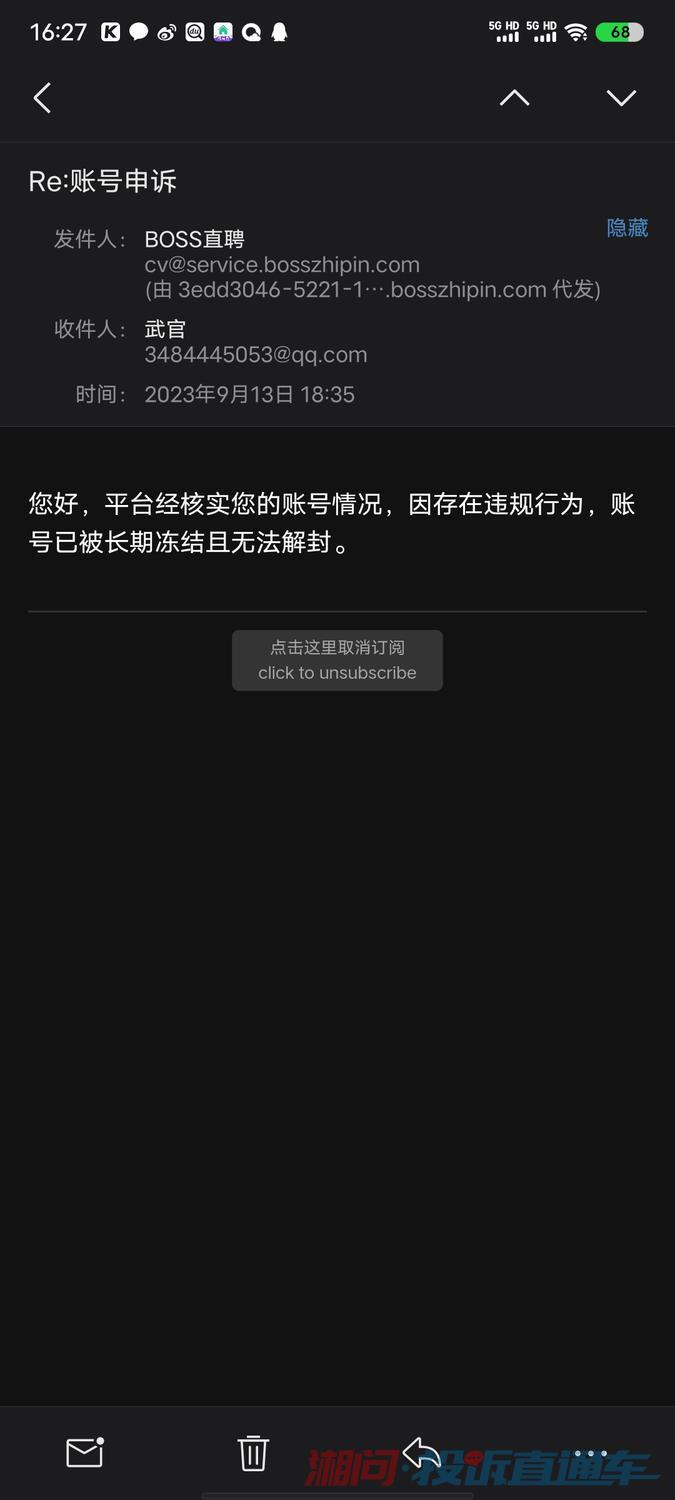This screenshot has width=675, height=1500.
Task: Open the previous email with up arrow
Action: 514,98
